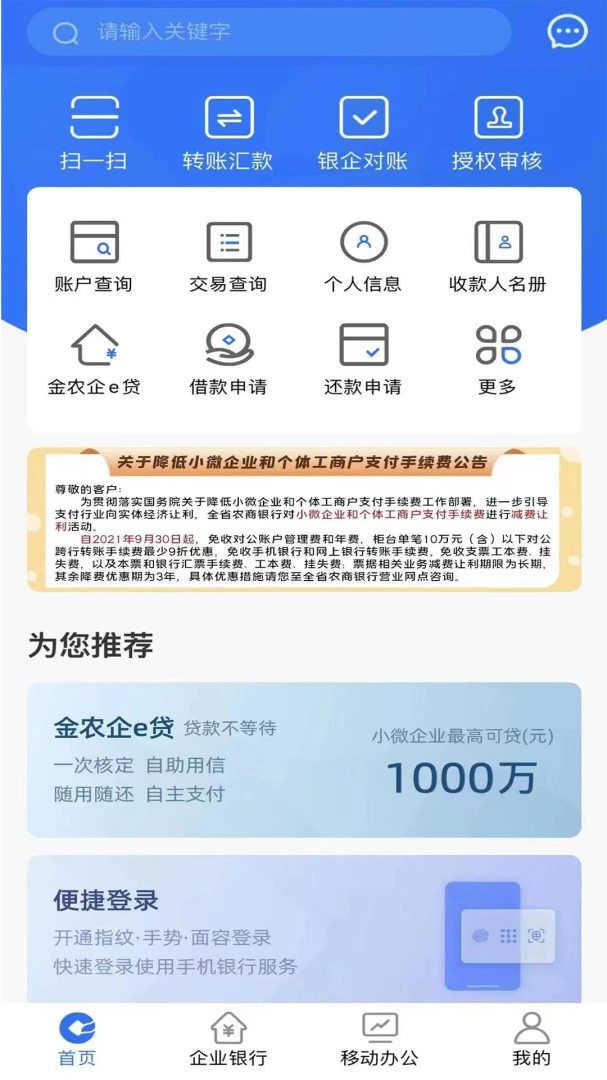This screenshot has height=1080, width=607.
Task: Go to the 我的 tab
Action: (531, 1039)
